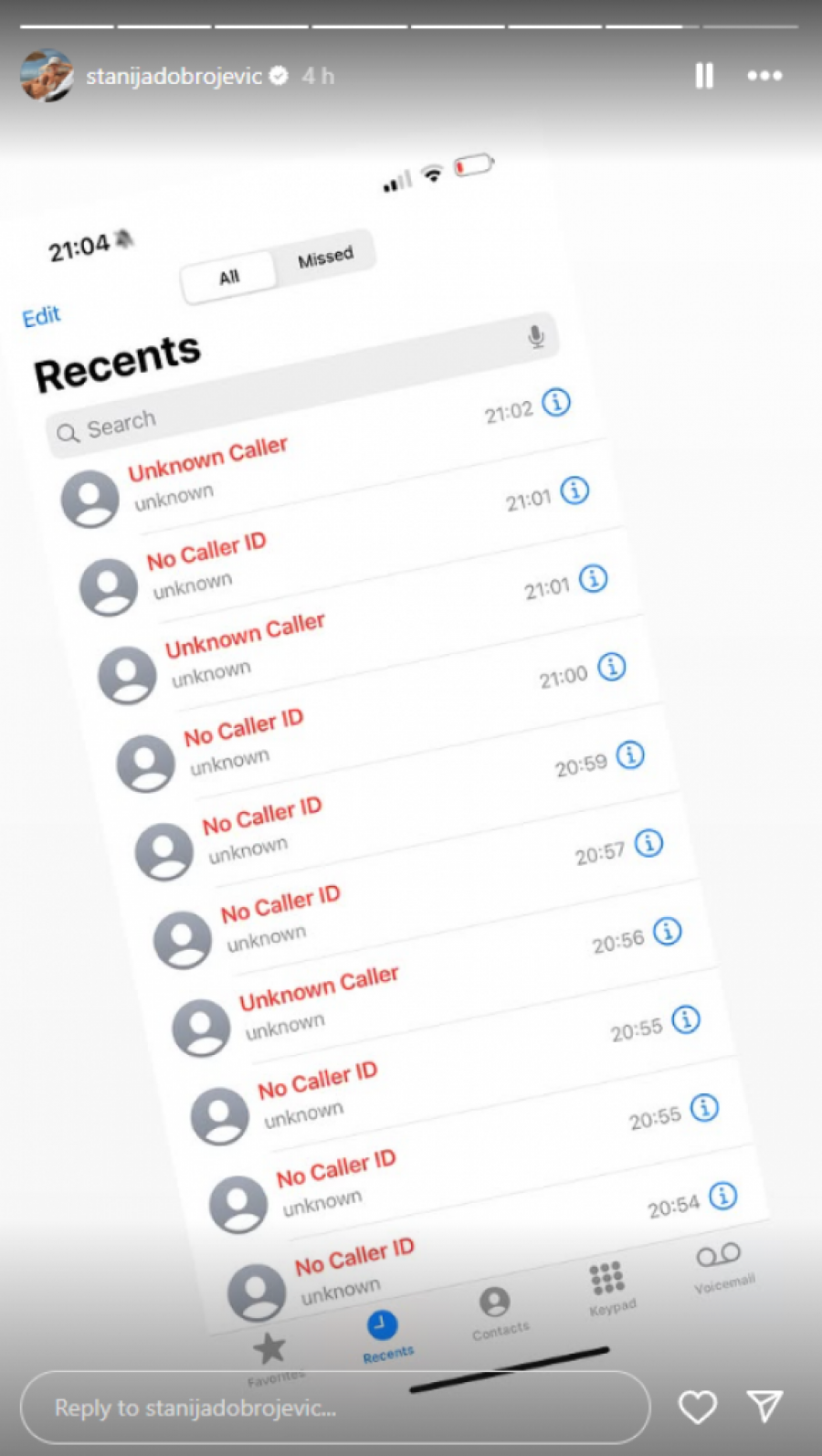The image size is (822, 1456).
Task: Share the story via send icon
Action: click(764, 1407)
